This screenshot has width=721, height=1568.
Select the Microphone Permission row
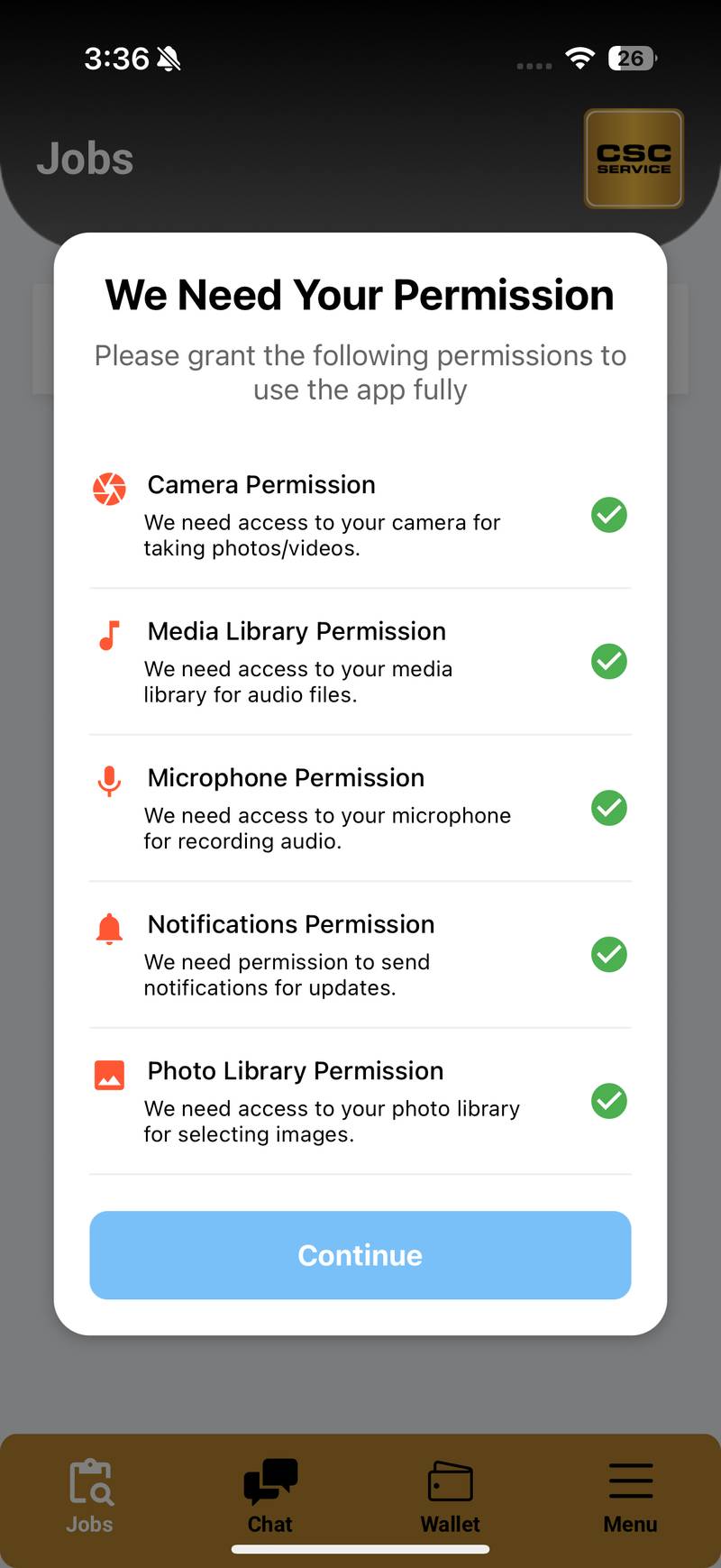click(x=360, y=808)
